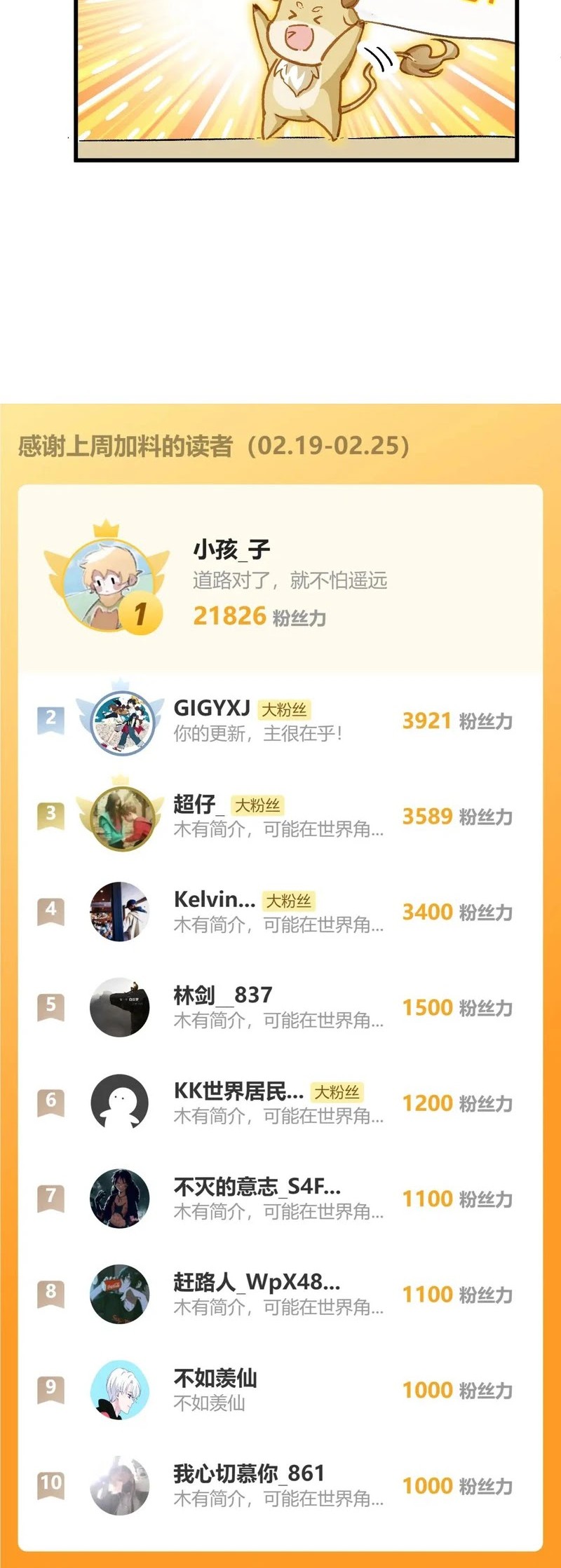View the profile of 不灭的意志_S4F...

(257, 1187)
